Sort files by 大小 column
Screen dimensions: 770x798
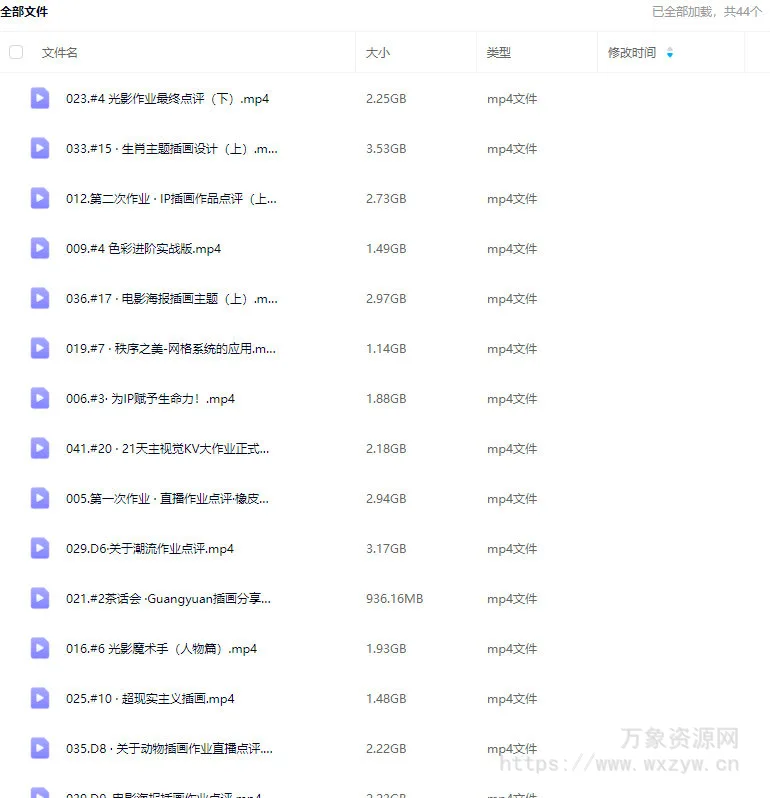click(x=377, y=53)
